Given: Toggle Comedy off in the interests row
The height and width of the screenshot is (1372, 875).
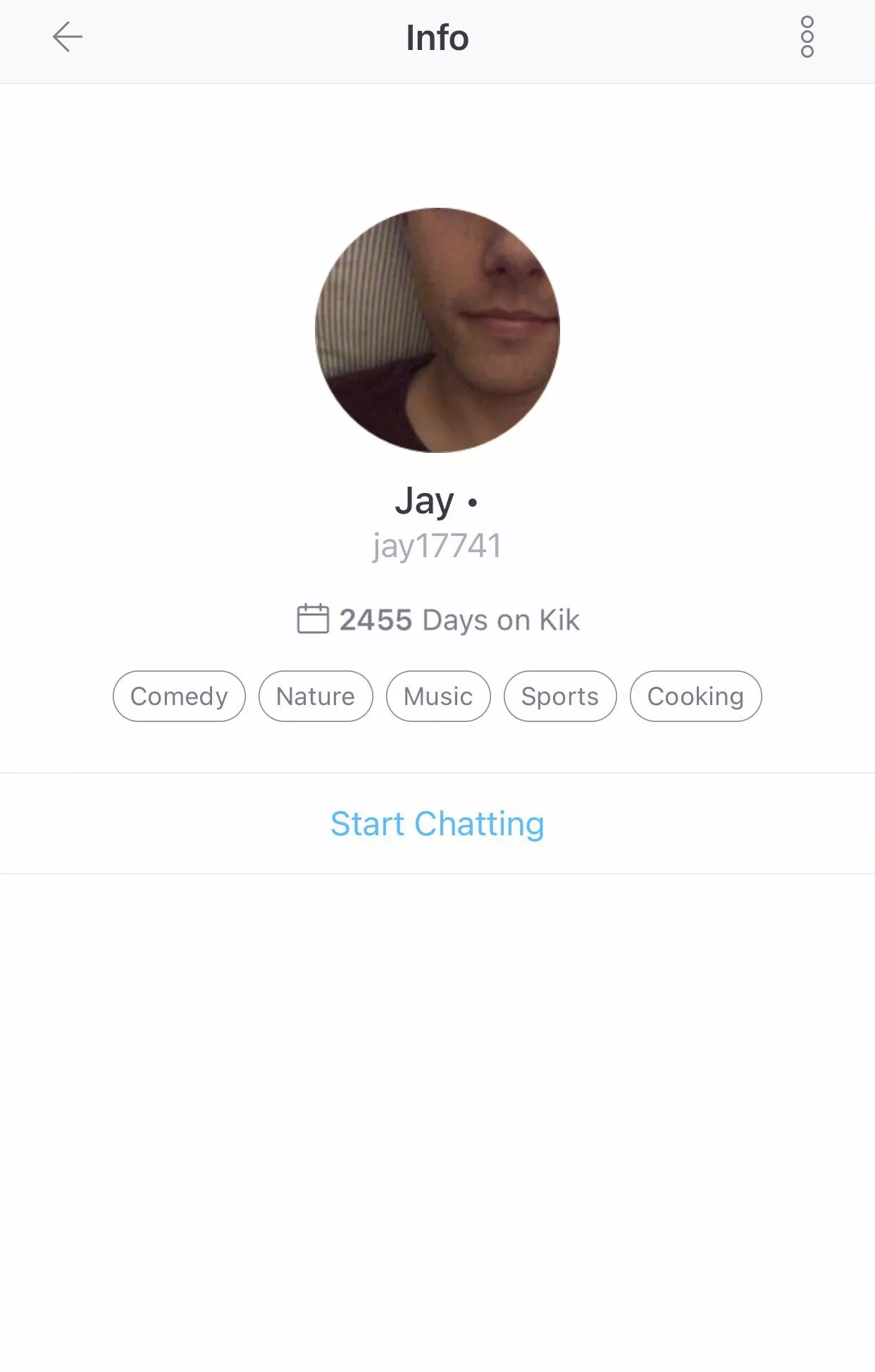Looking at the screenshot, I should (x=178, y=696).
